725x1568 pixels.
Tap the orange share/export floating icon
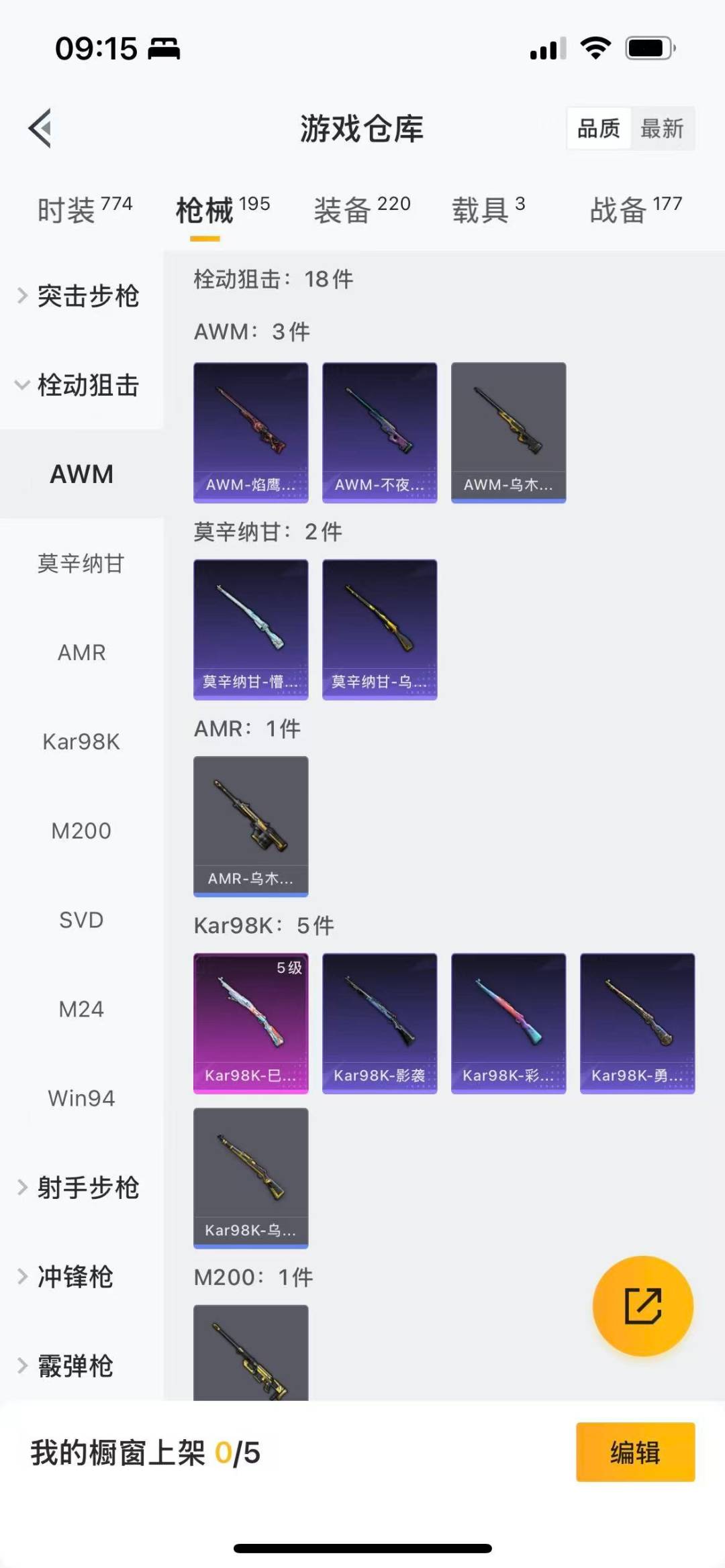(642, 1304)
